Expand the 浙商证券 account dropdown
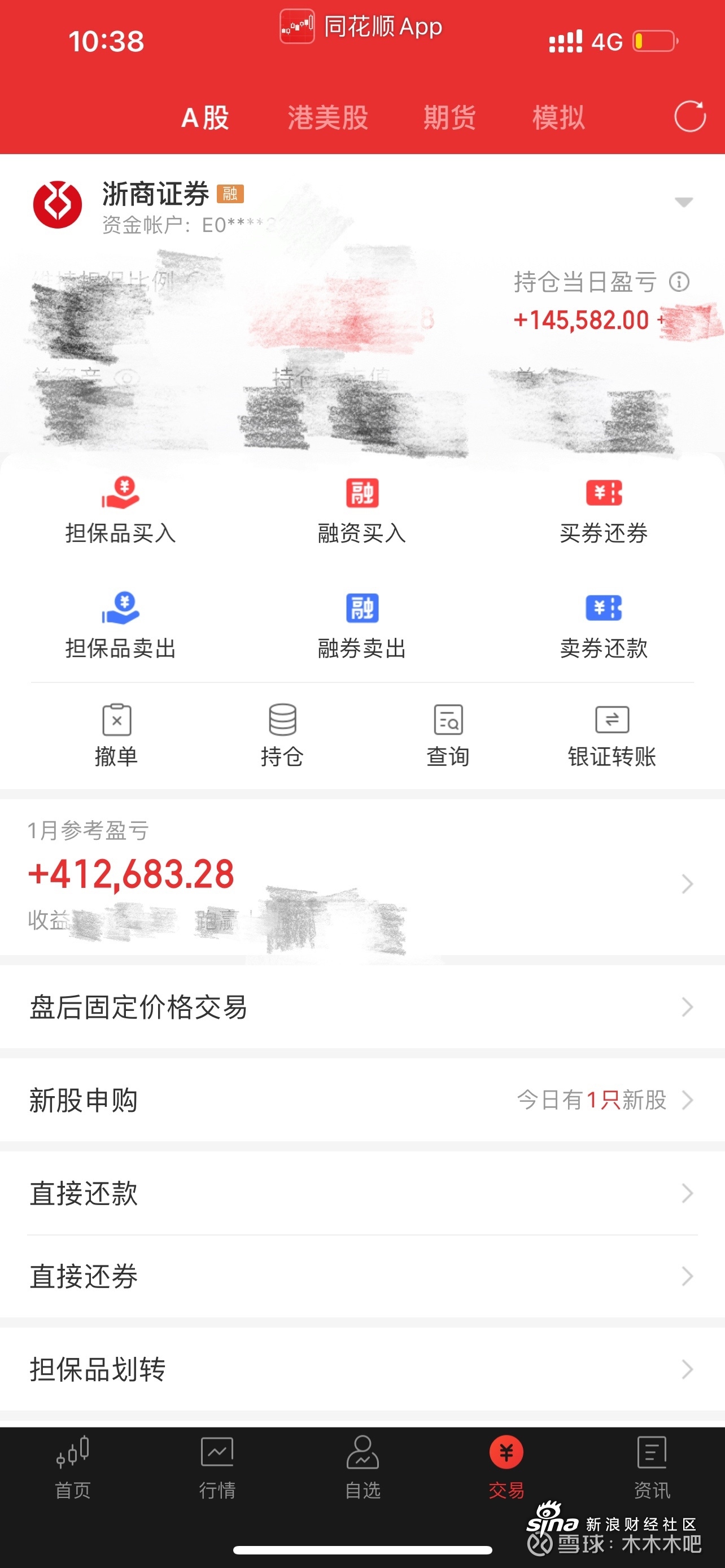725x1568 pixels. click(x=684, y=202)
